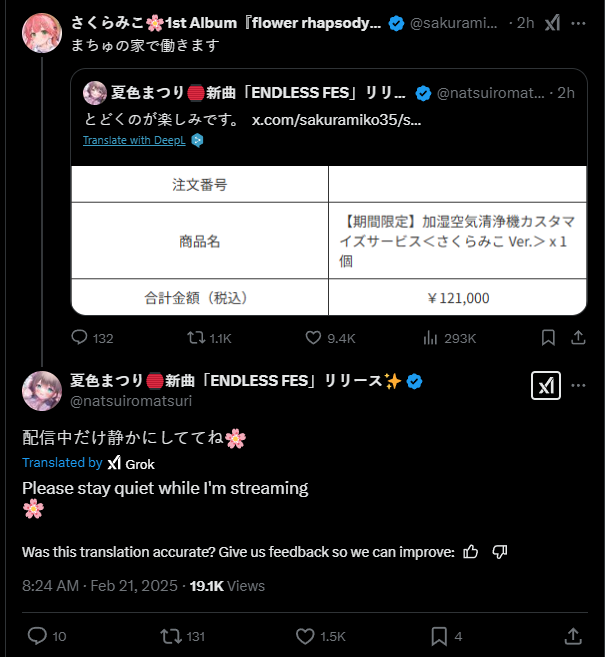605x657 pixels.
Task: Give thumbs up for translation accuracy
Action: (x=471, y=551)
